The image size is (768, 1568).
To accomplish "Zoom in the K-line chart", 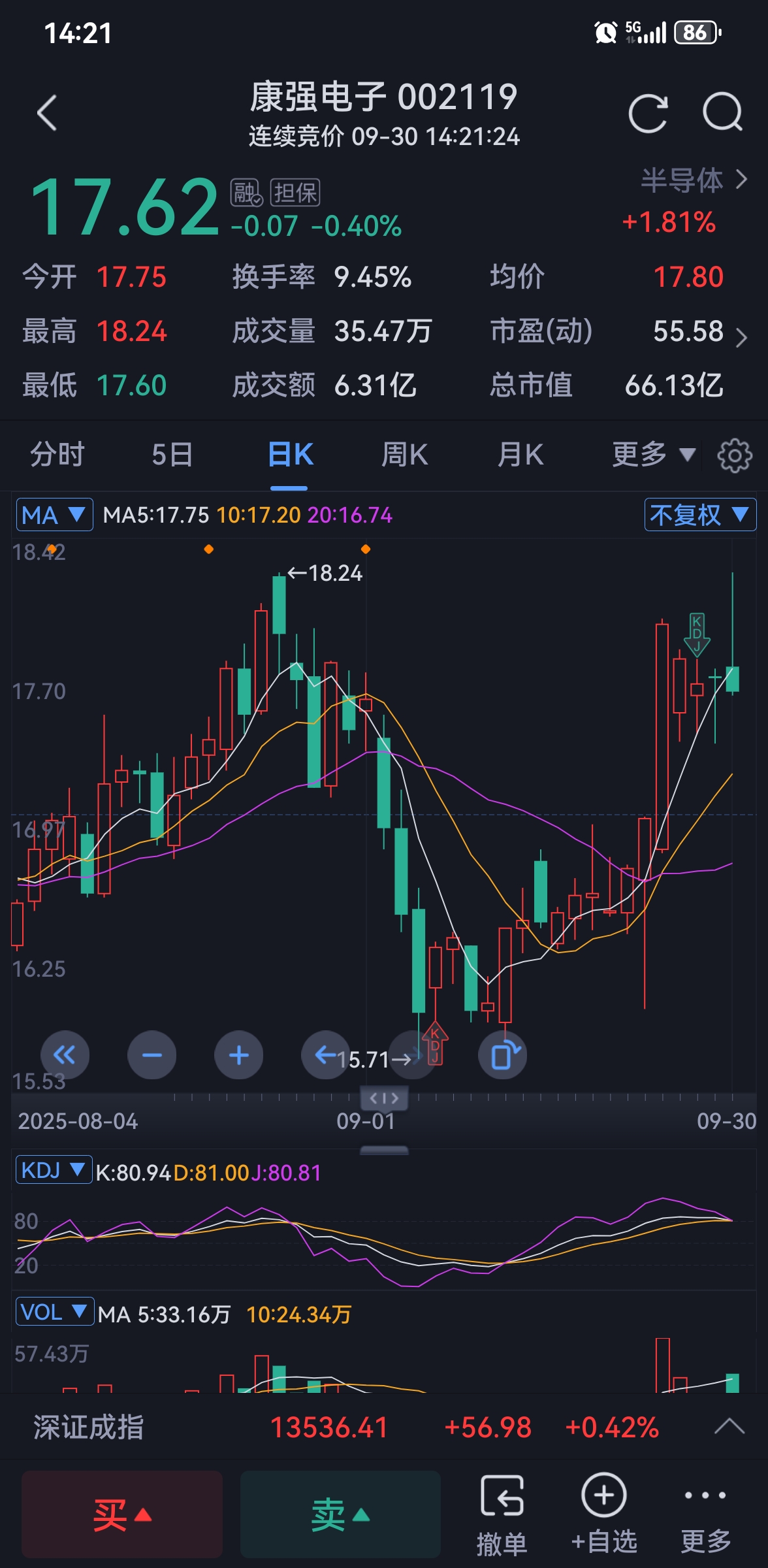I will tap(238, 1055).
